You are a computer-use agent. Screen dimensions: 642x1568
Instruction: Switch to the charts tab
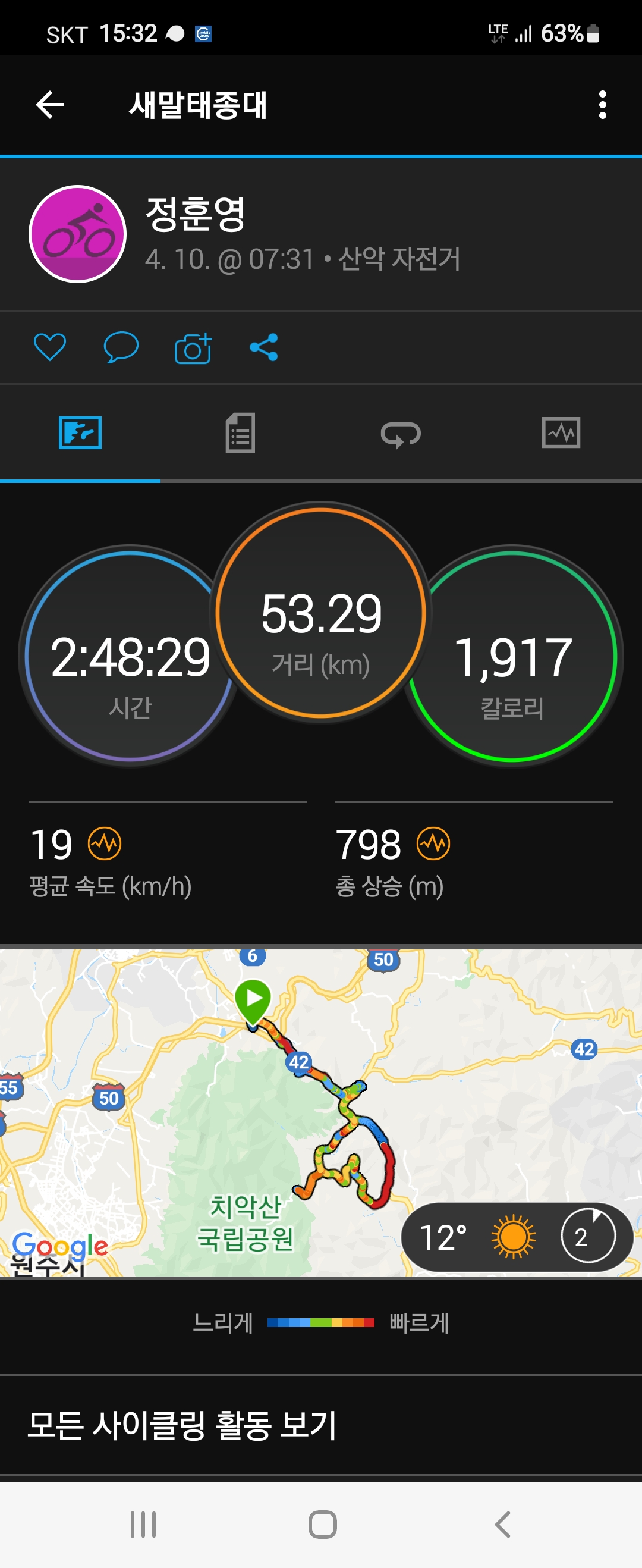point(561,433)
